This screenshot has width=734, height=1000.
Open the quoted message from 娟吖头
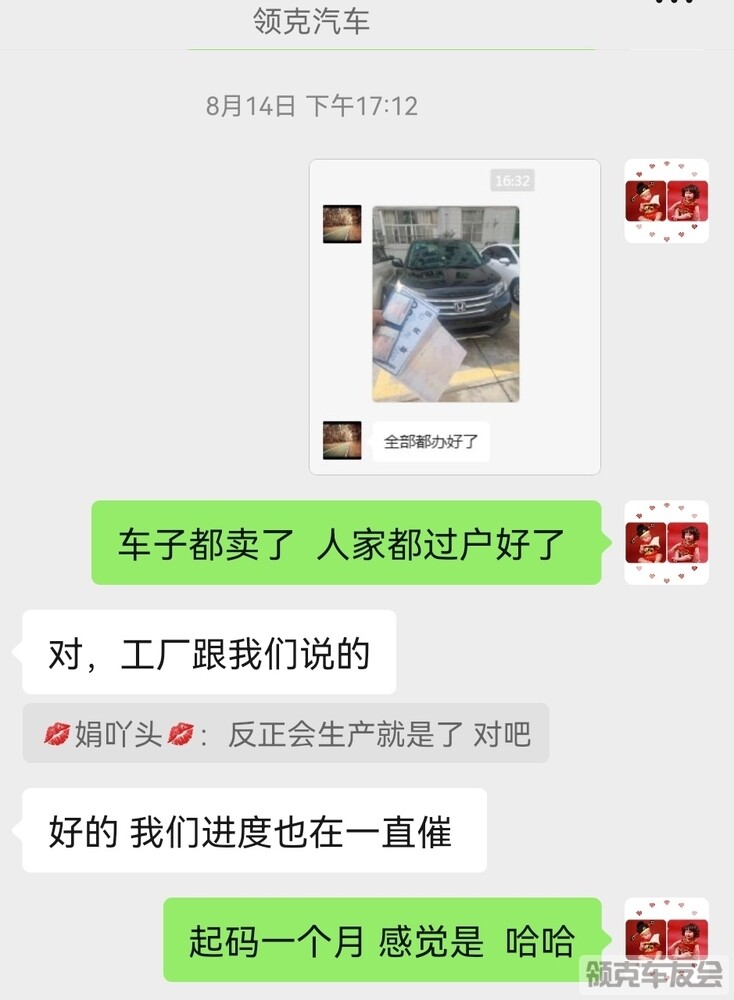(286, 734)
